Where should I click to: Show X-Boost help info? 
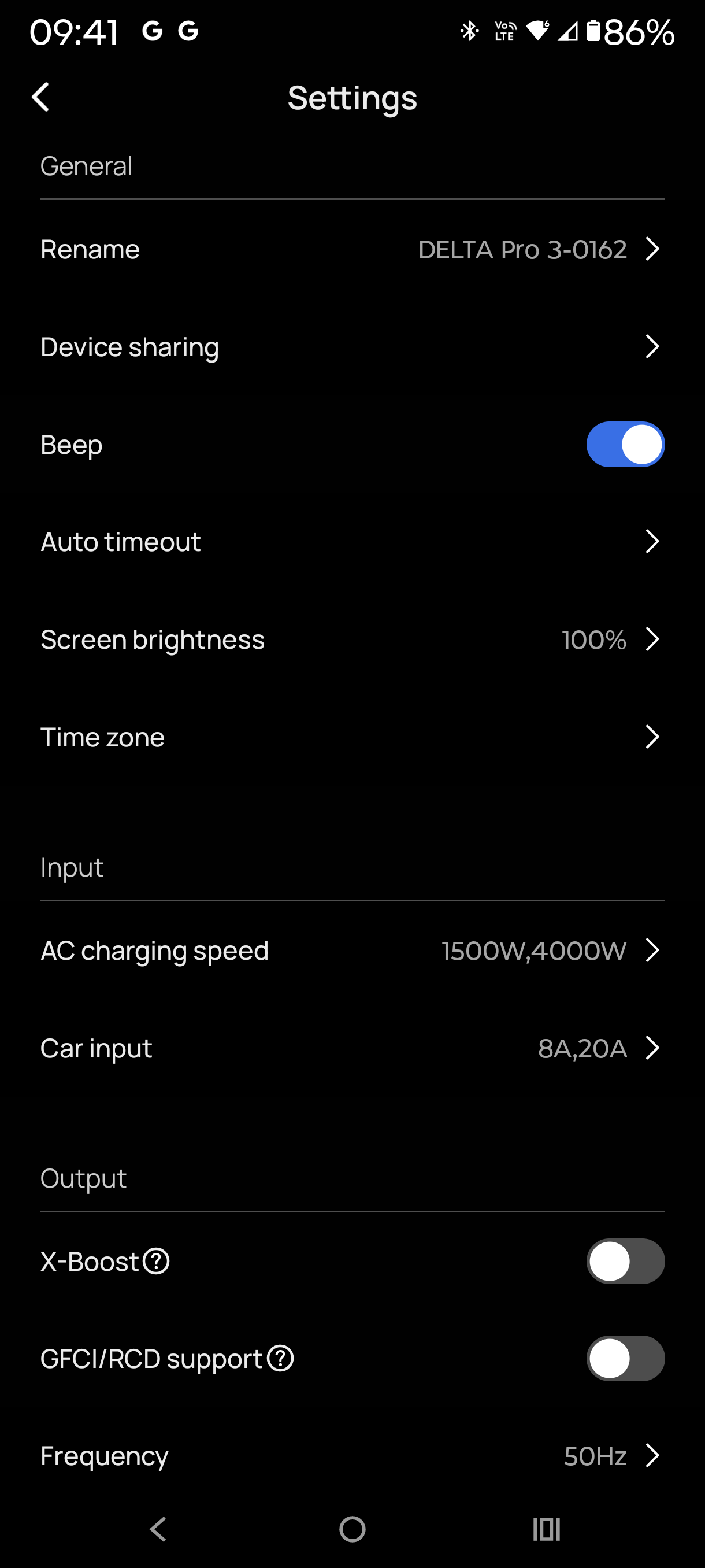click(157, 1261)
